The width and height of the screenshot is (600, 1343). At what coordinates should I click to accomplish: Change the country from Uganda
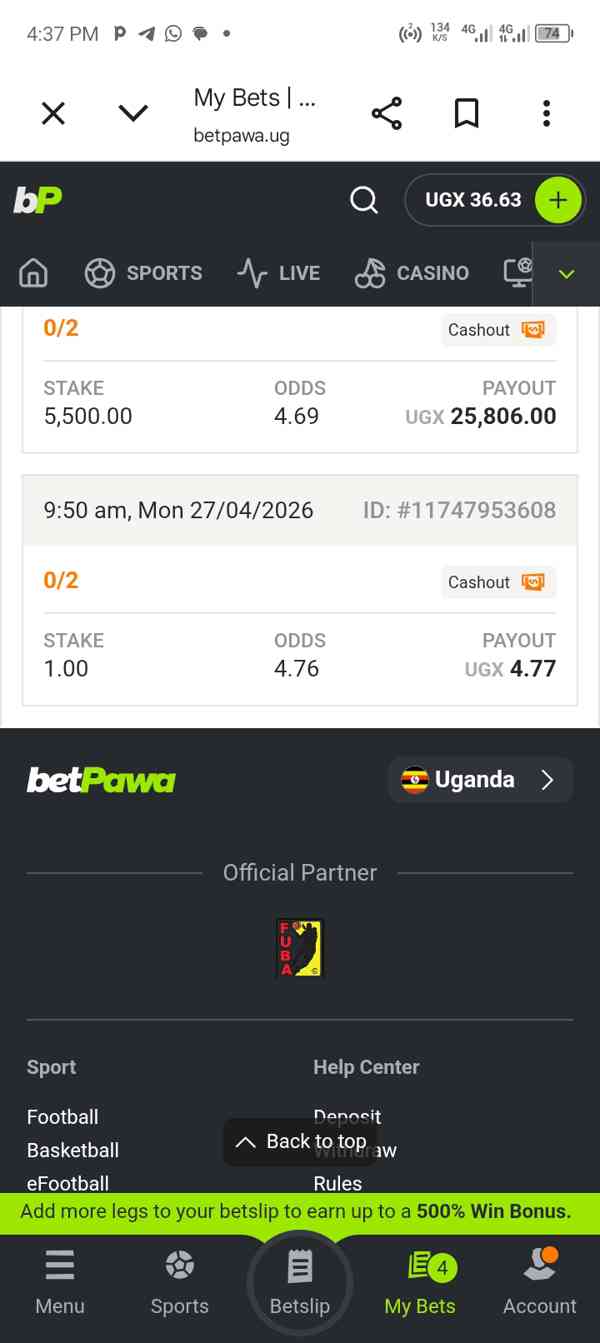click(x=479, y=780)
